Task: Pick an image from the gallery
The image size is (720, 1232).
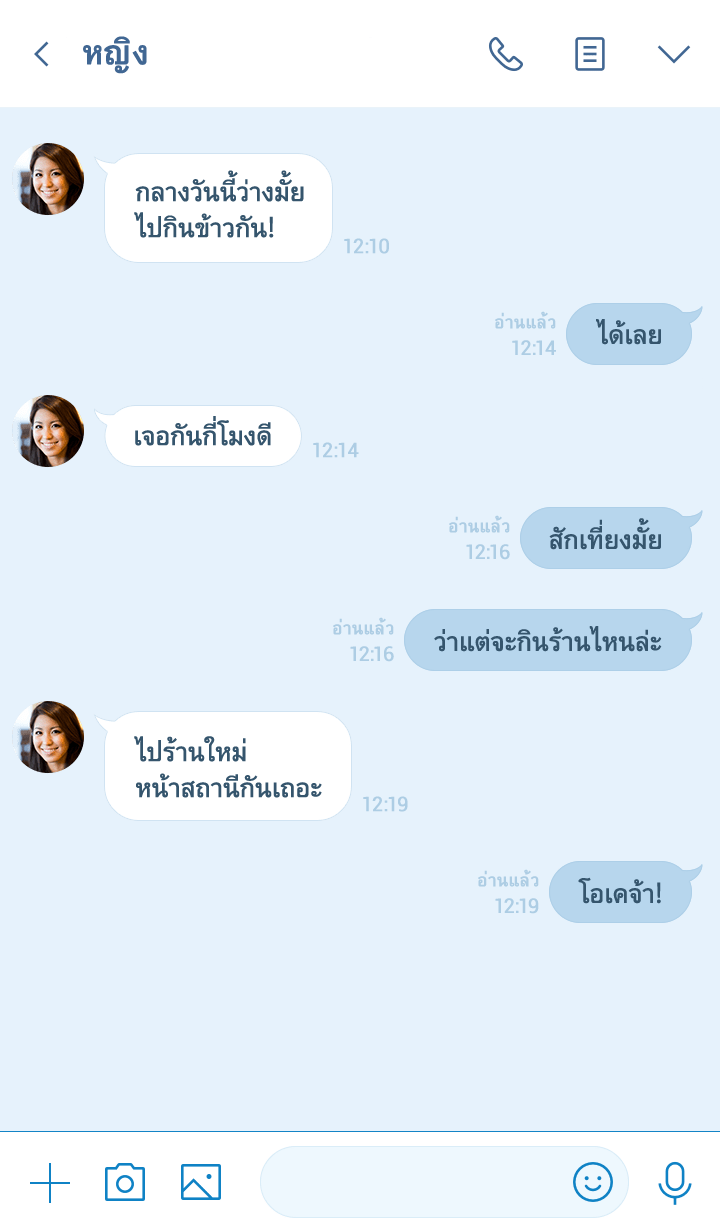Action: coord(201,1183)
